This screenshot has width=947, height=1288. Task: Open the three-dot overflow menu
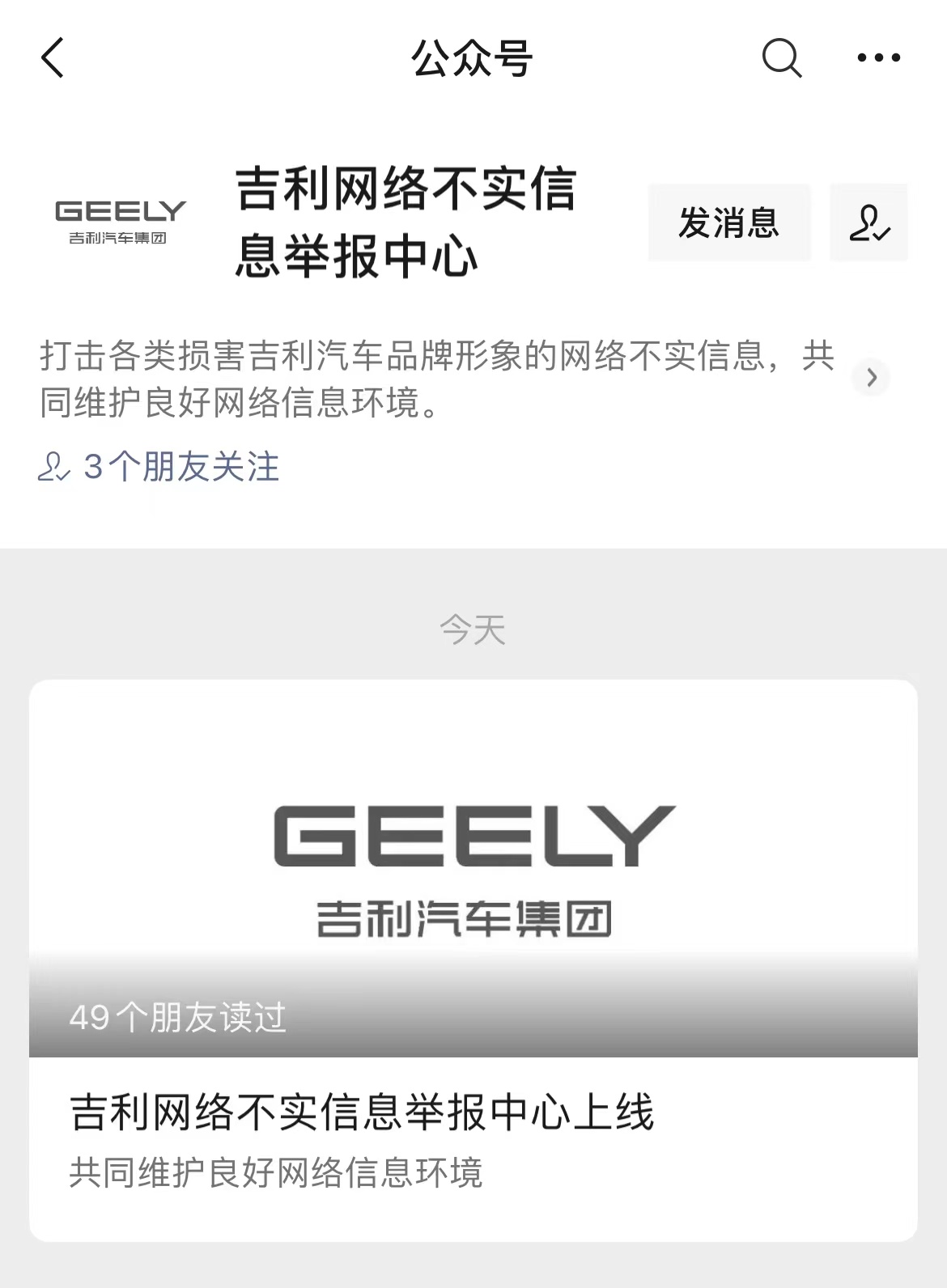(x=878, y=58)
